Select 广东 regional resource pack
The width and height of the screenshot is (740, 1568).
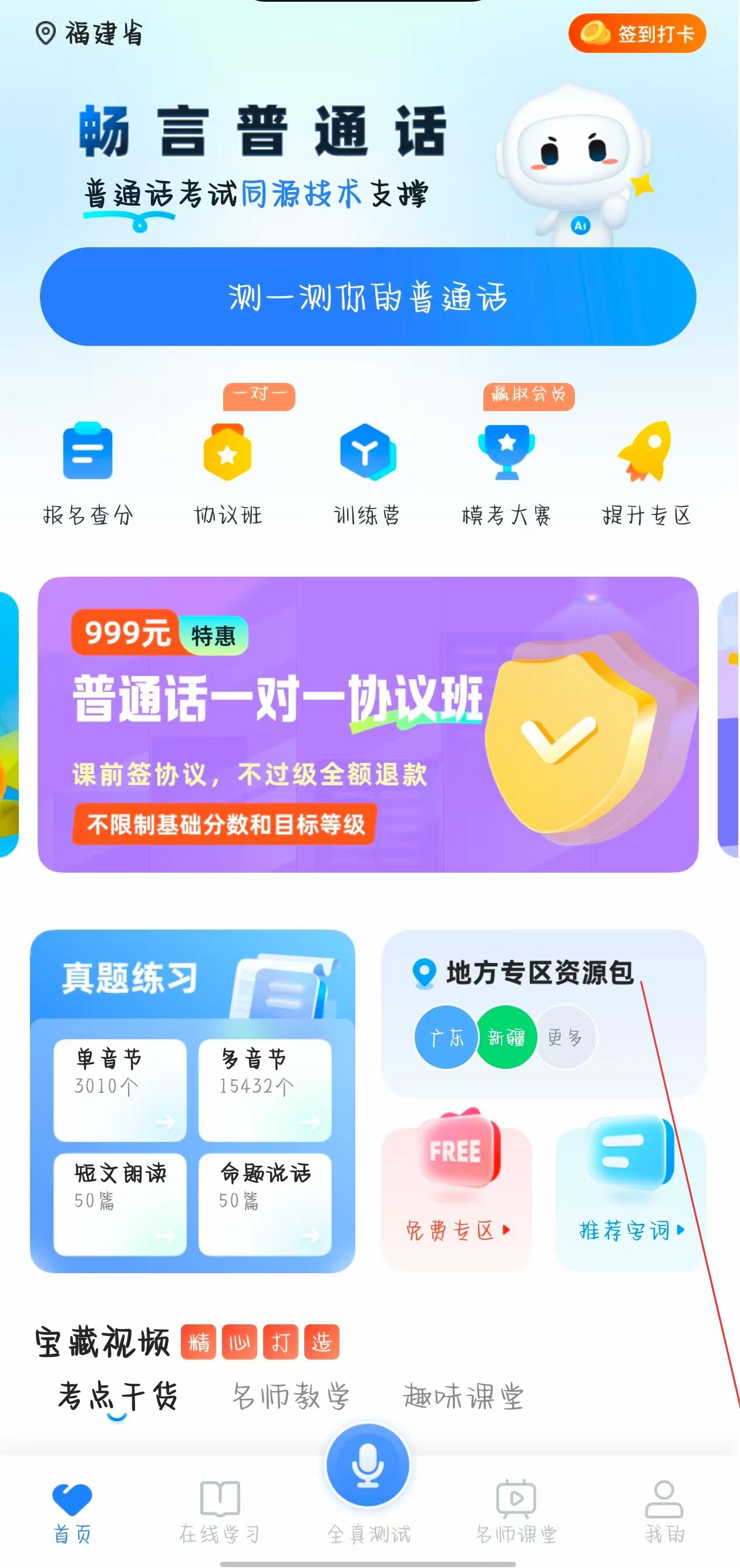tap(445, 1037)
